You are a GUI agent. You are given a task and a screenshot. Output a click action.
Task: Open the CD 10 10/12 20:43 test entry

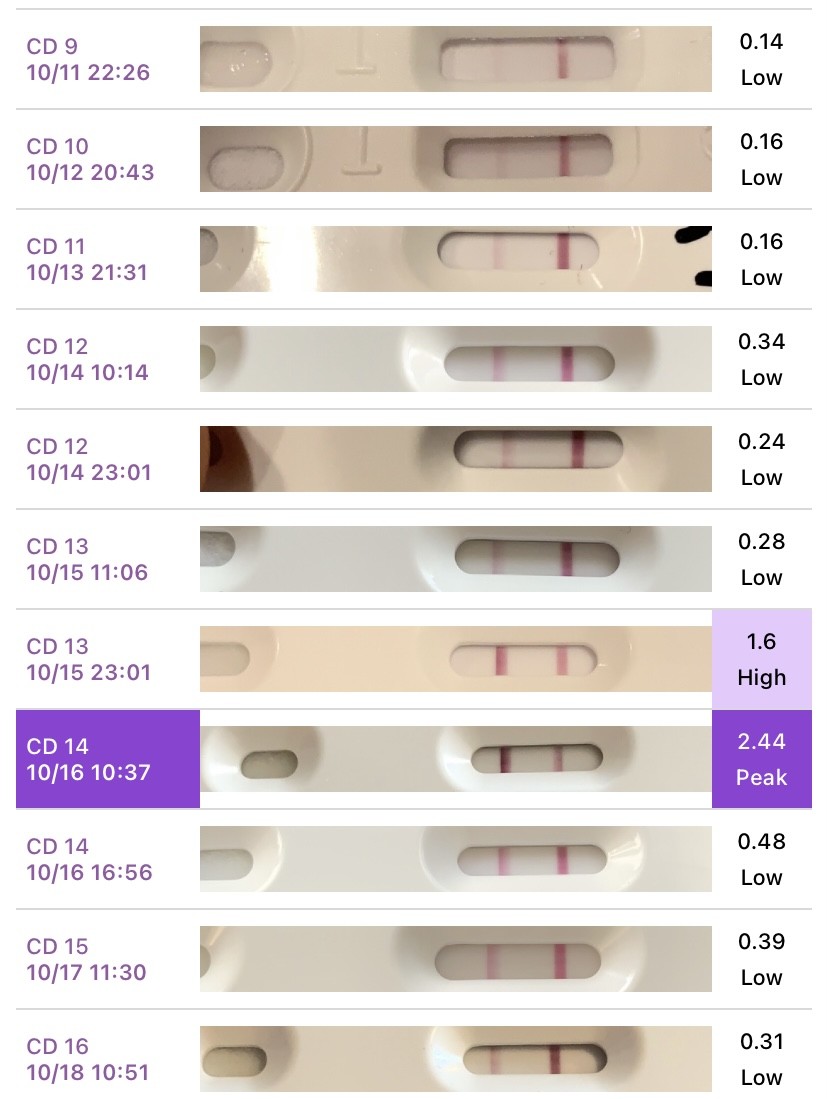pos(90,159)
